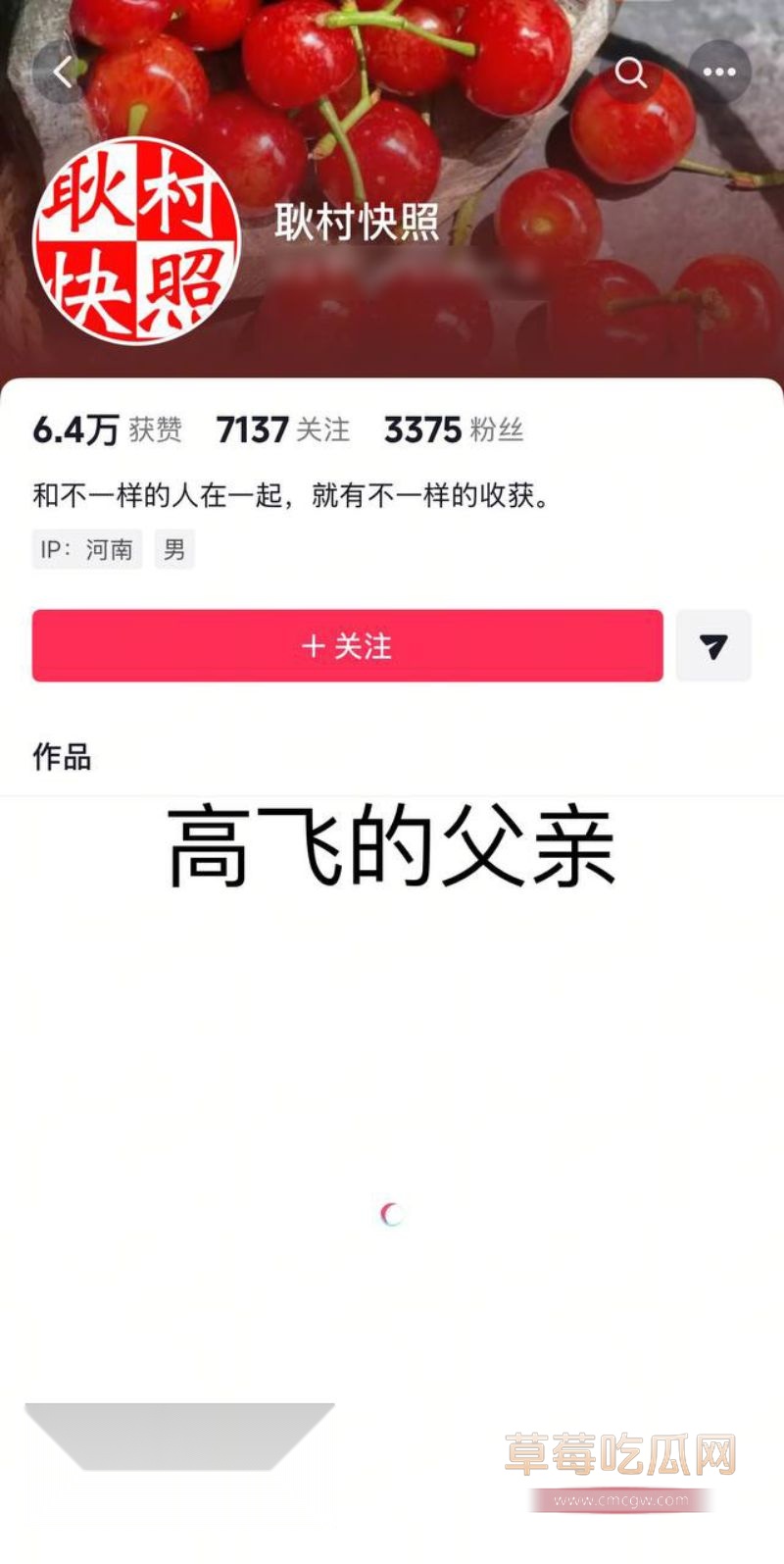This screenshot has height=1564, width=784.
Task: Open the 高飞的父亲 video thumbnail
Action: [392, 848]
